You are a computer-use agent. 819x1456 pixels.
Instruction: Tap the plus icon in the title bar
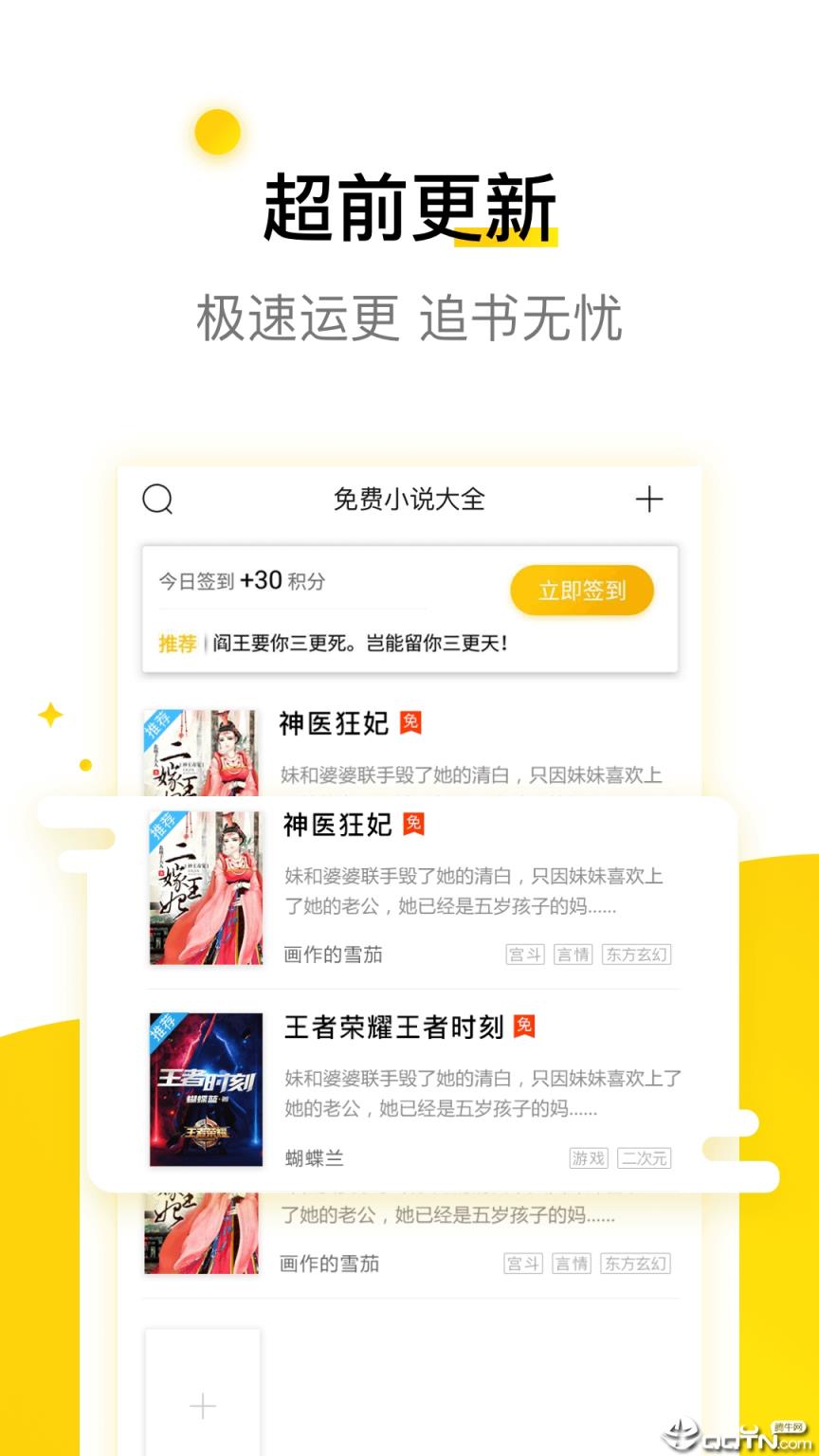click(650, 500)
